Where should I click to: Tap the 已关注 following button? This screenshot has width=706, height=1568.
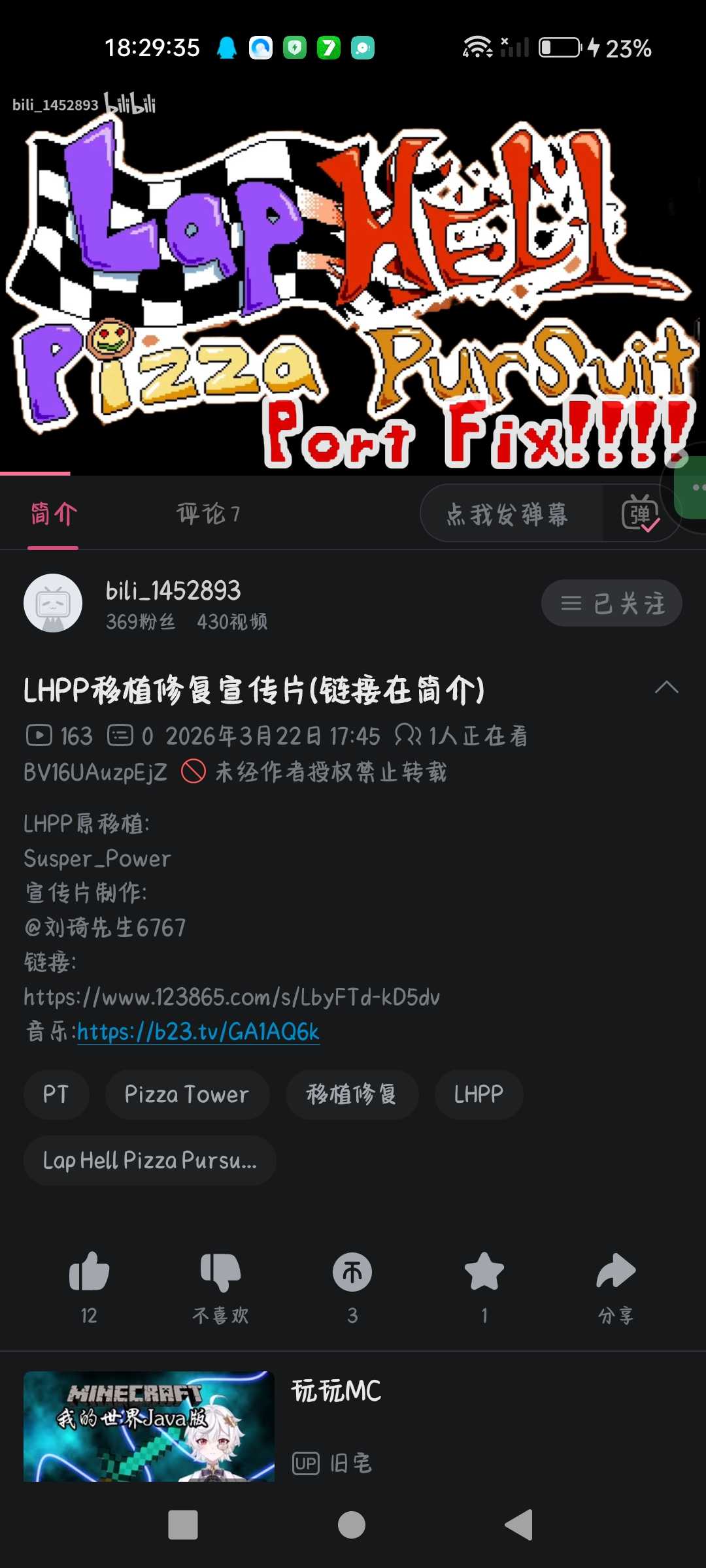click(611, 603)
